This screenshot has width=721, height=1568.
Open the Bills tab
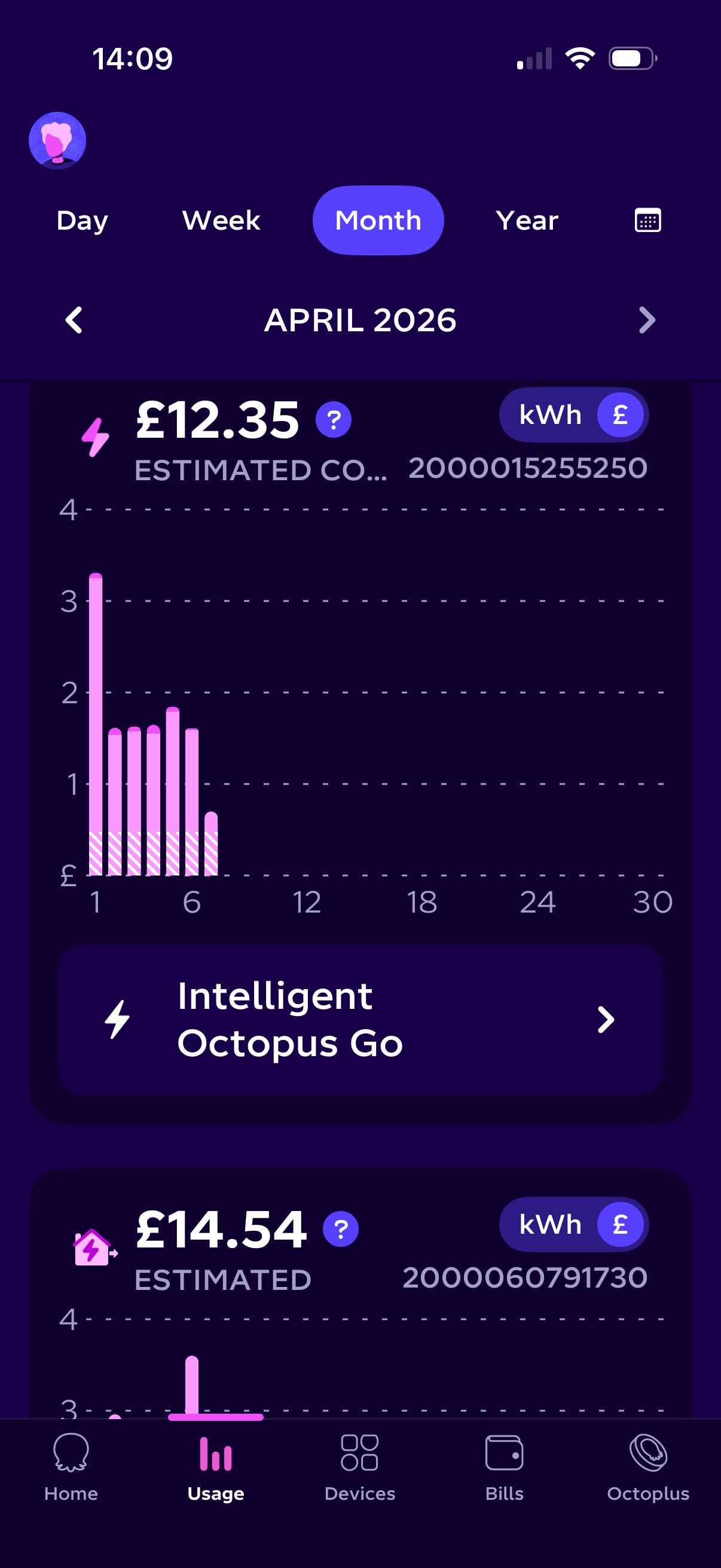[504, 1467]
